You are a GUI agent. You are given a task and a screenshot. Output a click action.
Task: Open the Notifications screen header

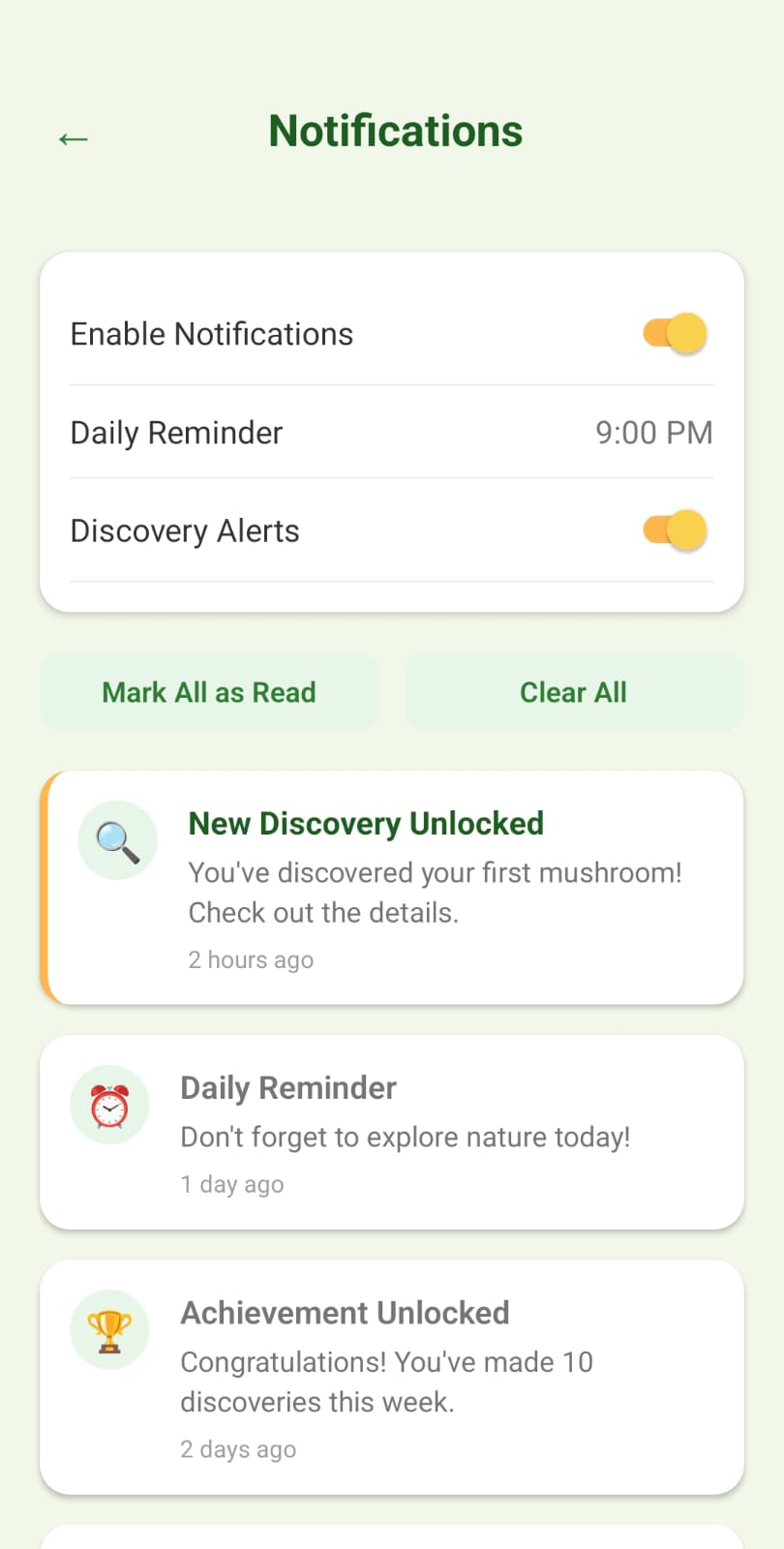pyautogui.click(x=394, y=130)
